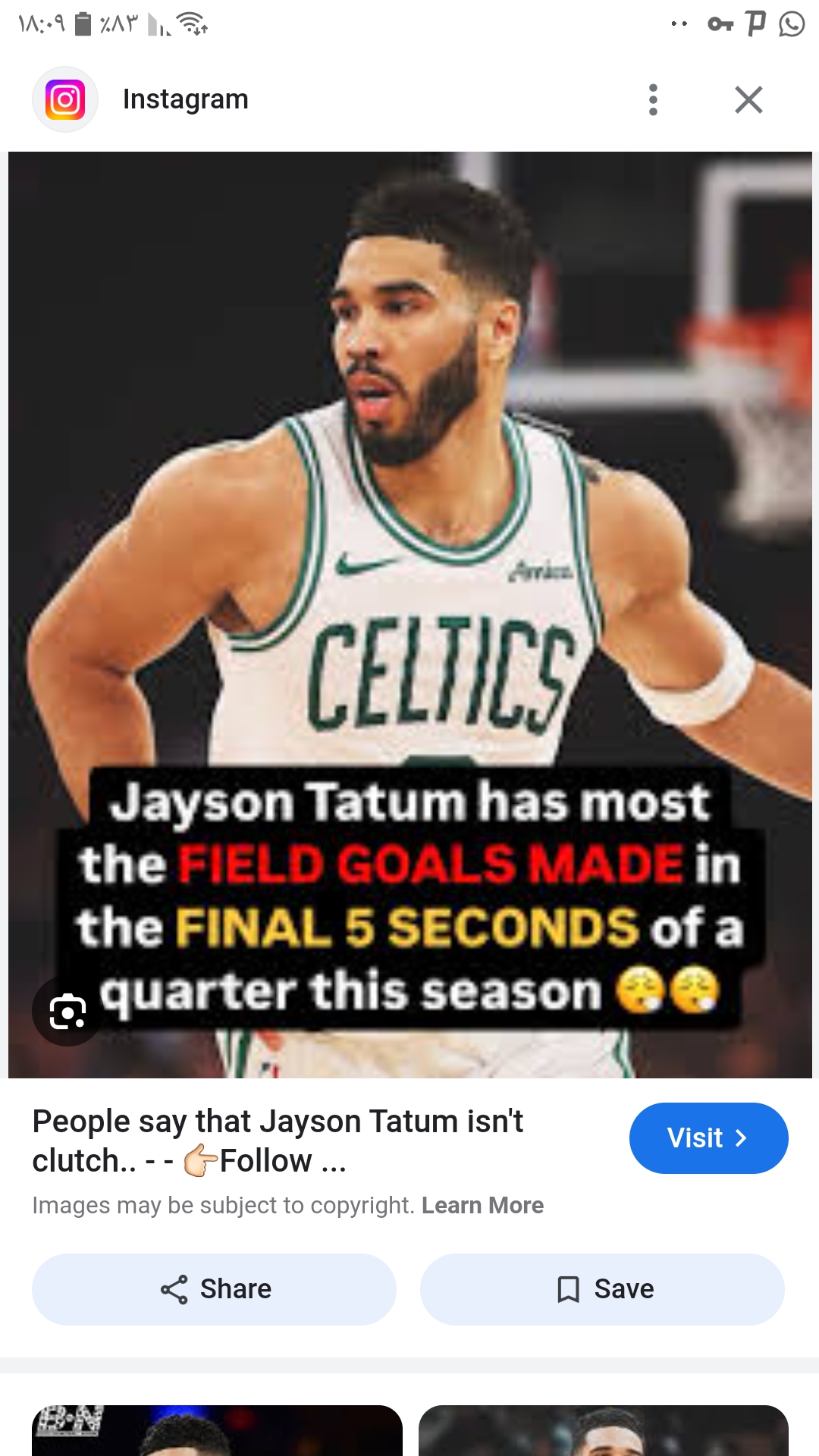
Task: Search this image with the Lens icon
Action: click(67, 1012)
